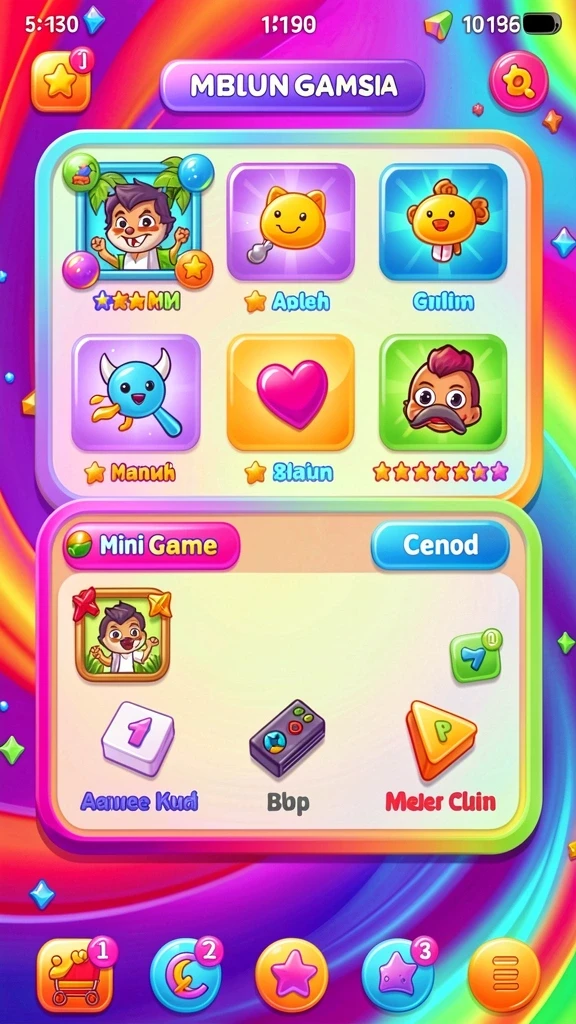The image size is (576, 1024).
Task: Tap the Mini Game button
Action: [152, 545]
